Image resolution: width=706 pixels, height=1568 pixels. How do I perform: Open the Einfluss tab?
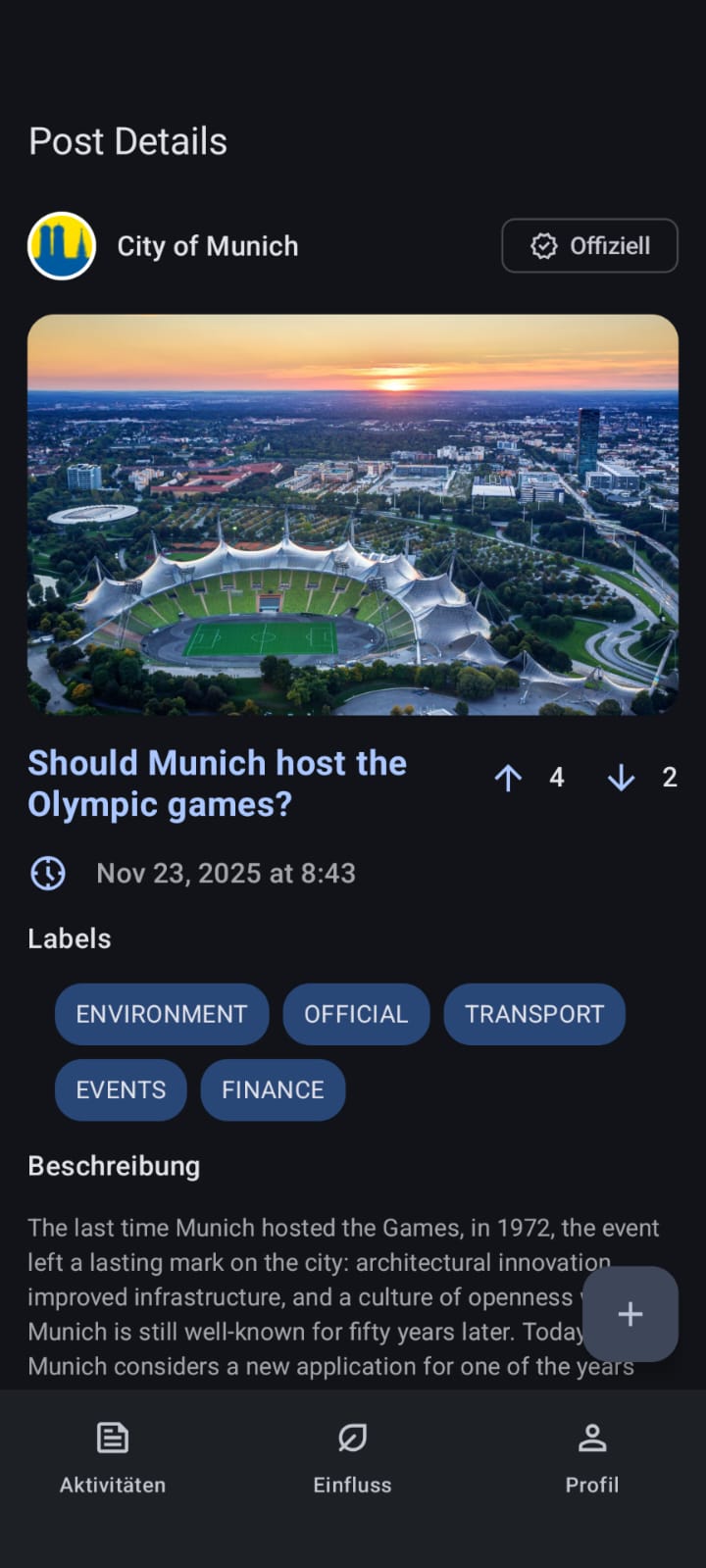352,1458
